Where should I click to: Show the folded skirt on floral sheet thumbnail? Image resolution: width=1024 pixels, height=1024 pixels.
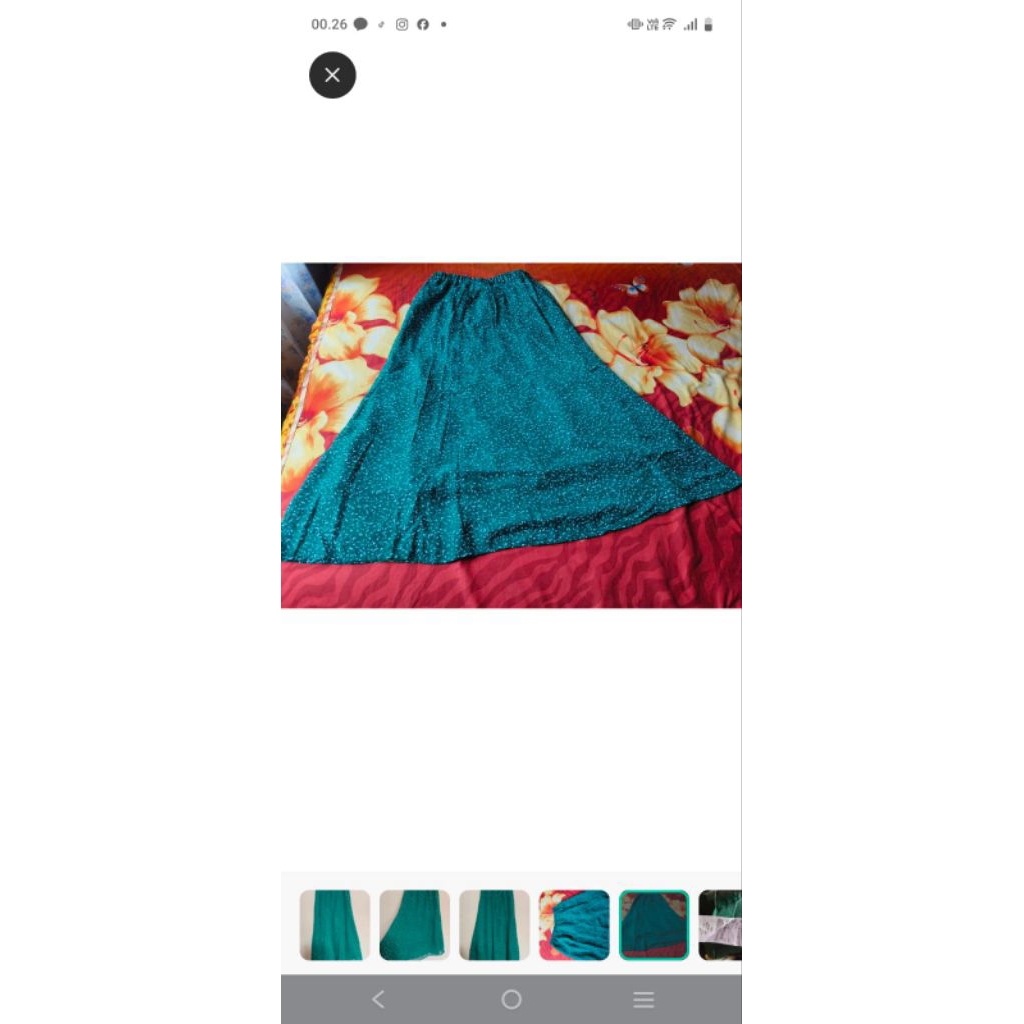(574, 925)
